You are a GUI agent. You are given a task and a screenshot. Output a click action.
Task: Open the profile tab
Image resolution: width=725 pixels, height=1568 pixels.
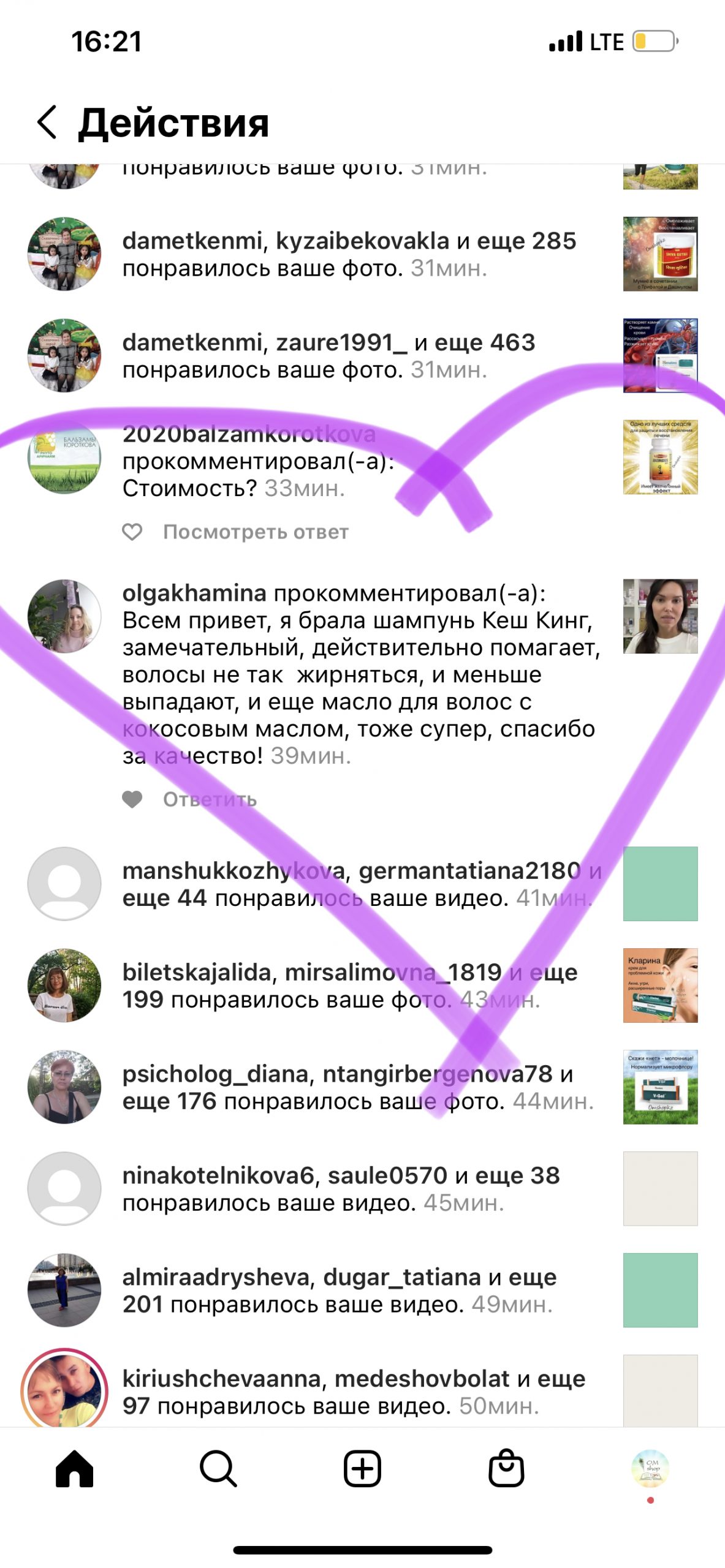click(x=650, y=1469)
